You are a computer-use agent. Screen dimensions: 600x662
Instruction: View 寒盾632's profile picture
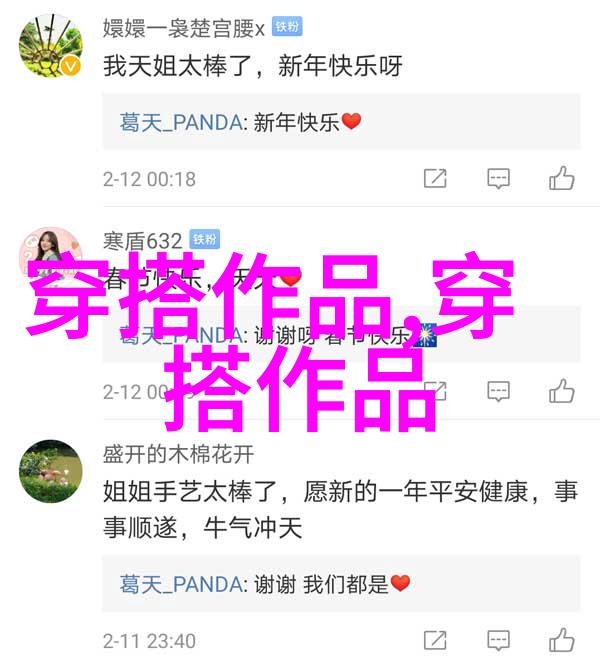[x=50, y=257]
